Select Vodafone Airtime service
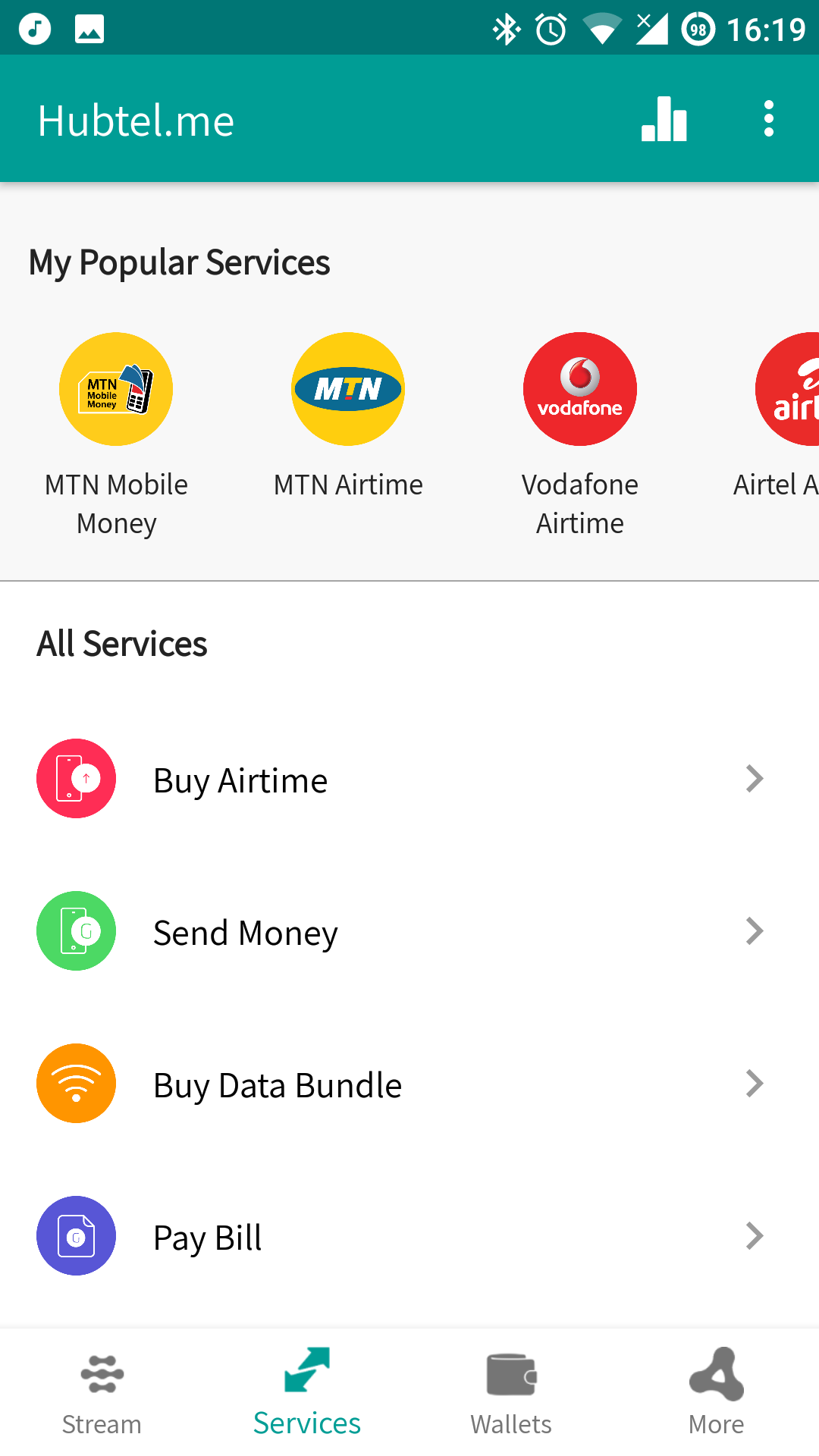Image resolution: width=819 pixels, height=1456 pixels. coord(580,389)
